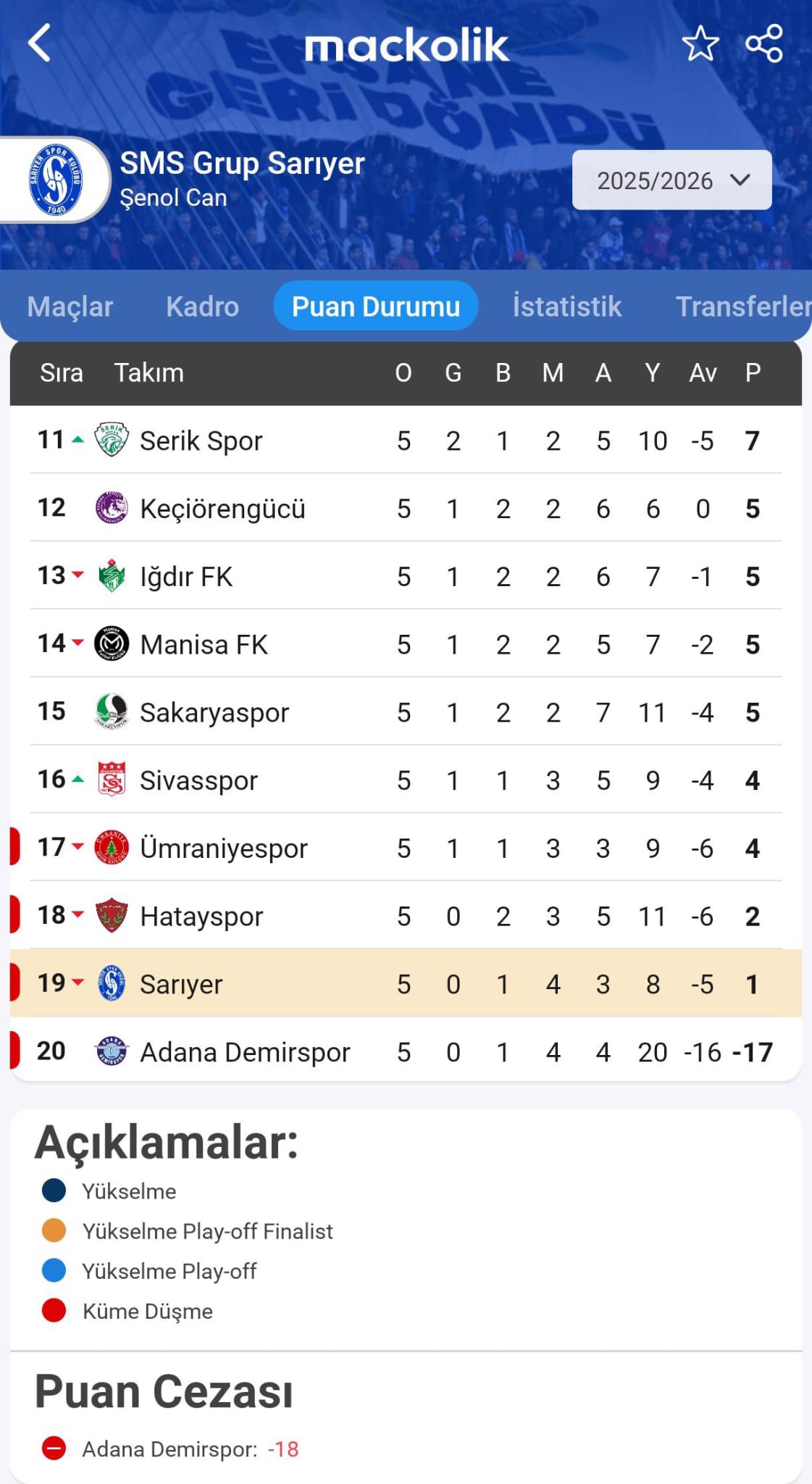Screen dimensions: 812x1484
Task: Open the Transferler tab
Action: pos(743,307)
